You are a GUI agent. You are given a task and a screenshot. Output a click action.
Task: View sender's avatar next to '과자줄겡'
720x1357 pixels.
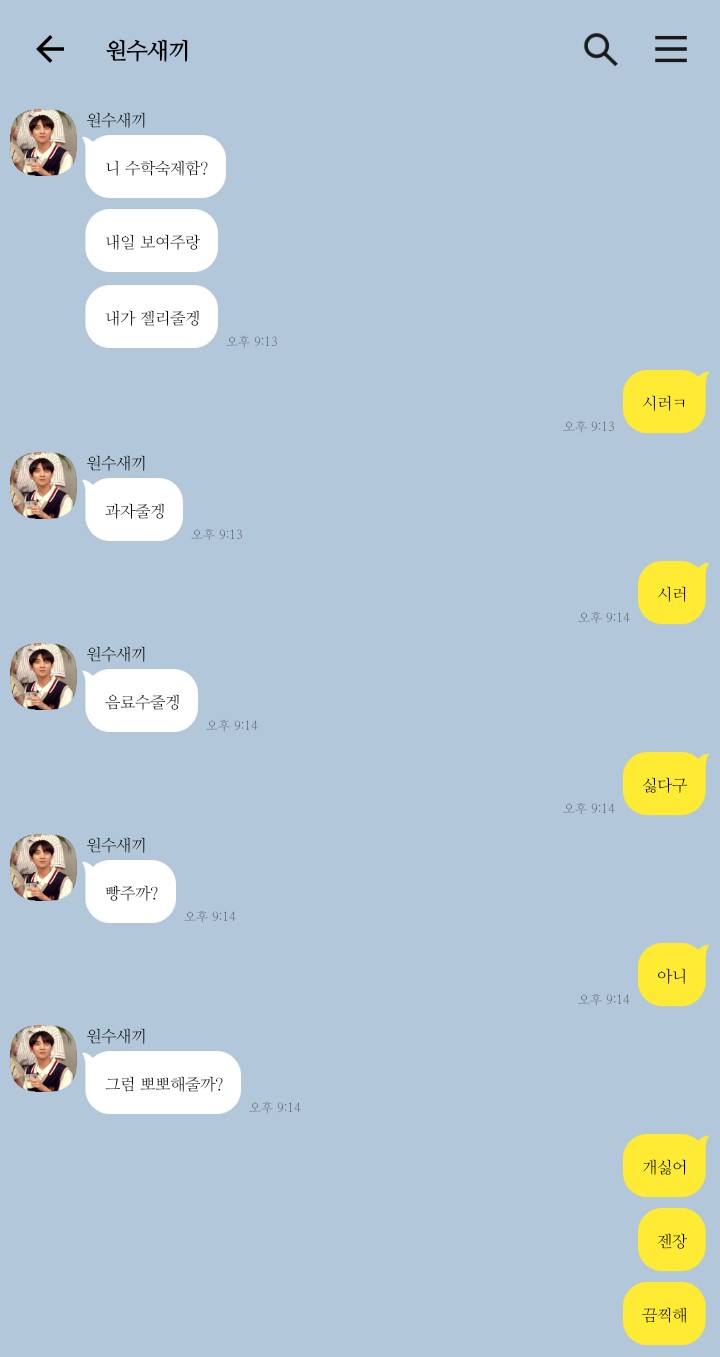[44, 486]
